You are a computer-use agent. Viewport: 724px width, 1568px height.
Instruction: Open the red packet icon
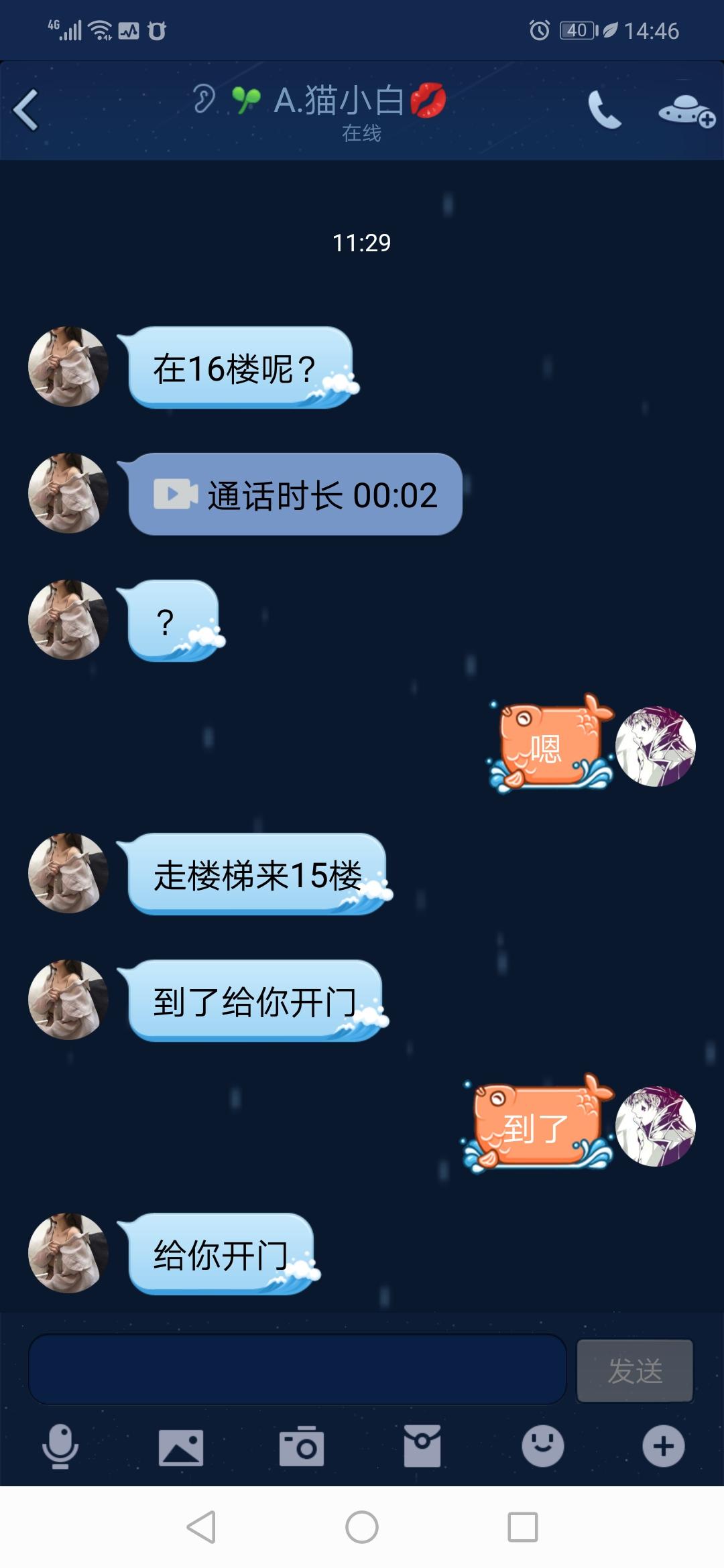[422, 1447]
